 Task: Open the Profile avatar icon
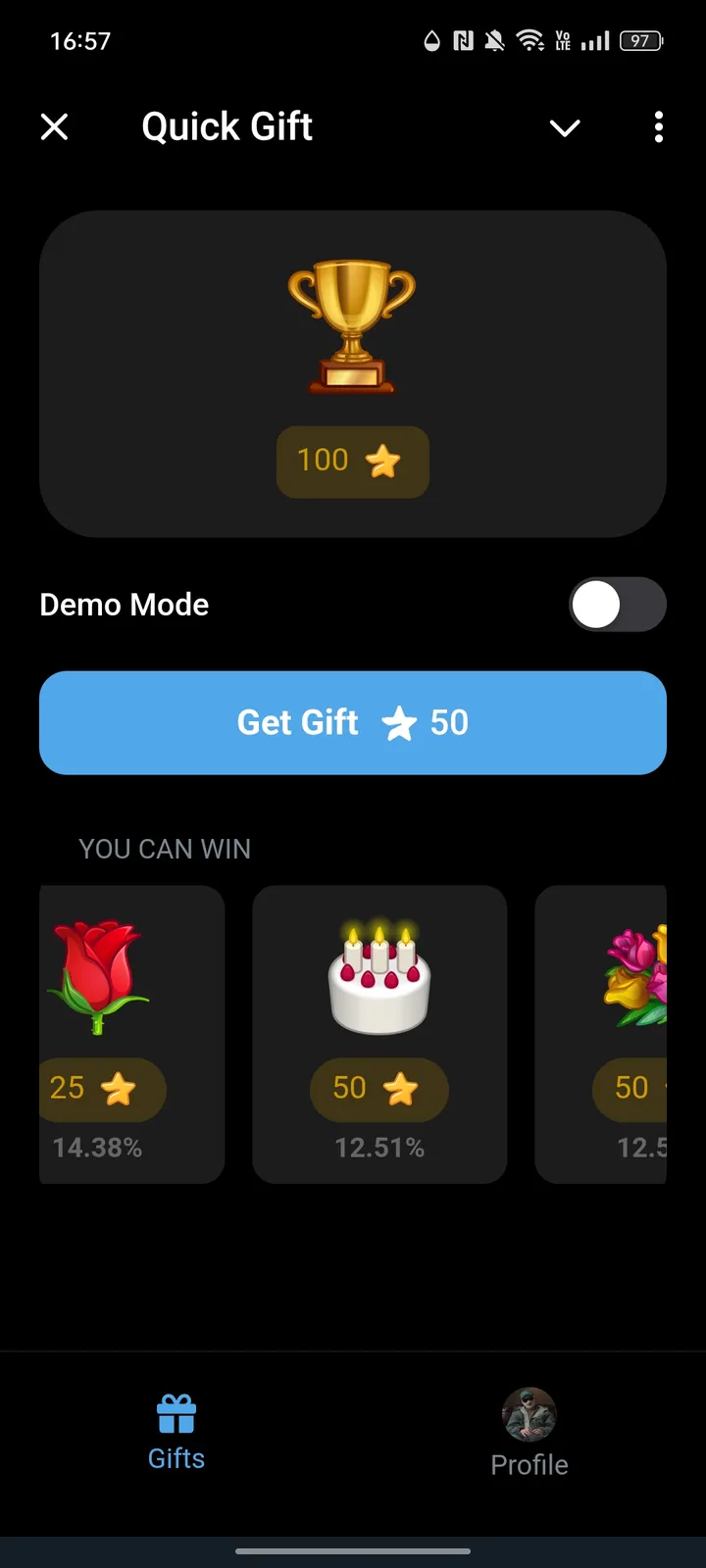tap(529, 1414)
